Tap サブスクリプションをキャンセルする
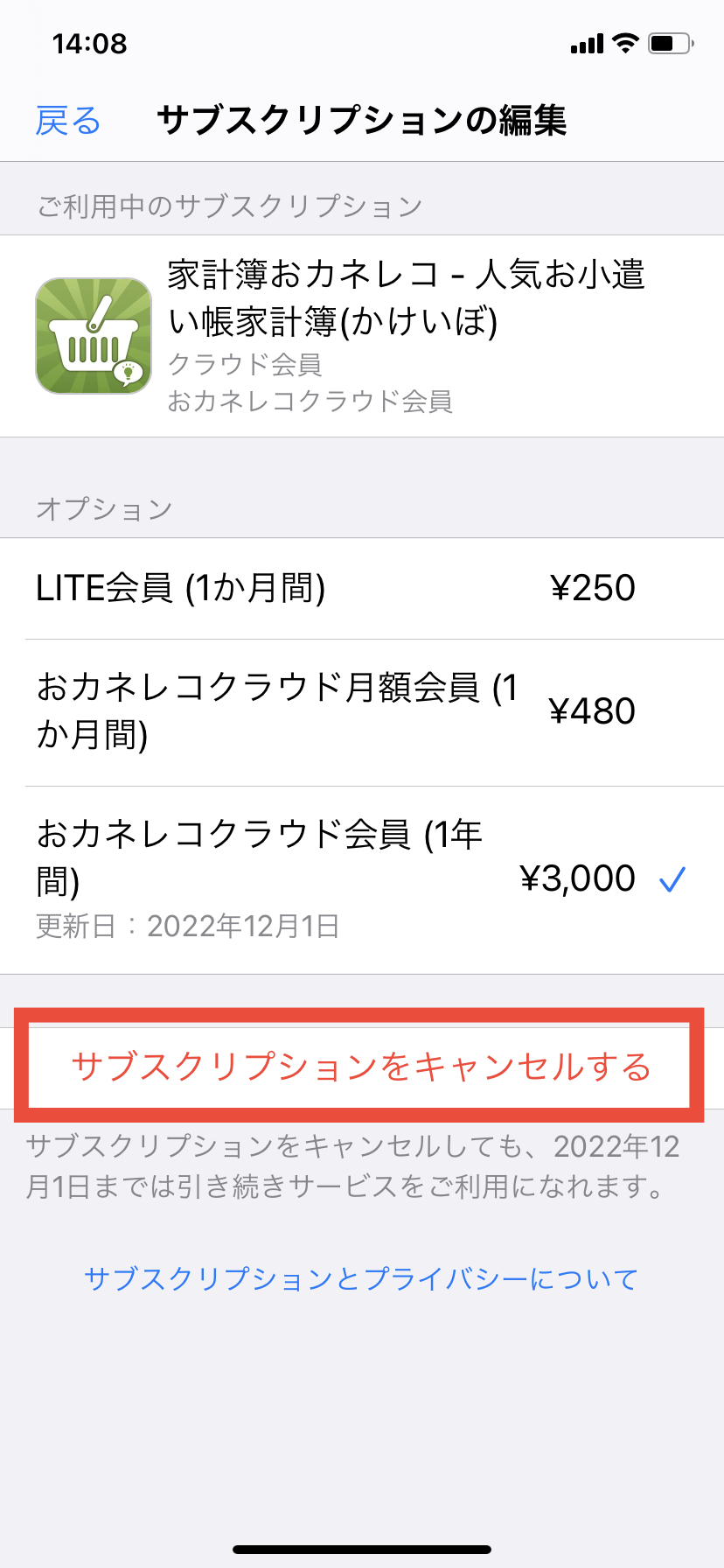Screen dimensions: 724x1568 360,1067
